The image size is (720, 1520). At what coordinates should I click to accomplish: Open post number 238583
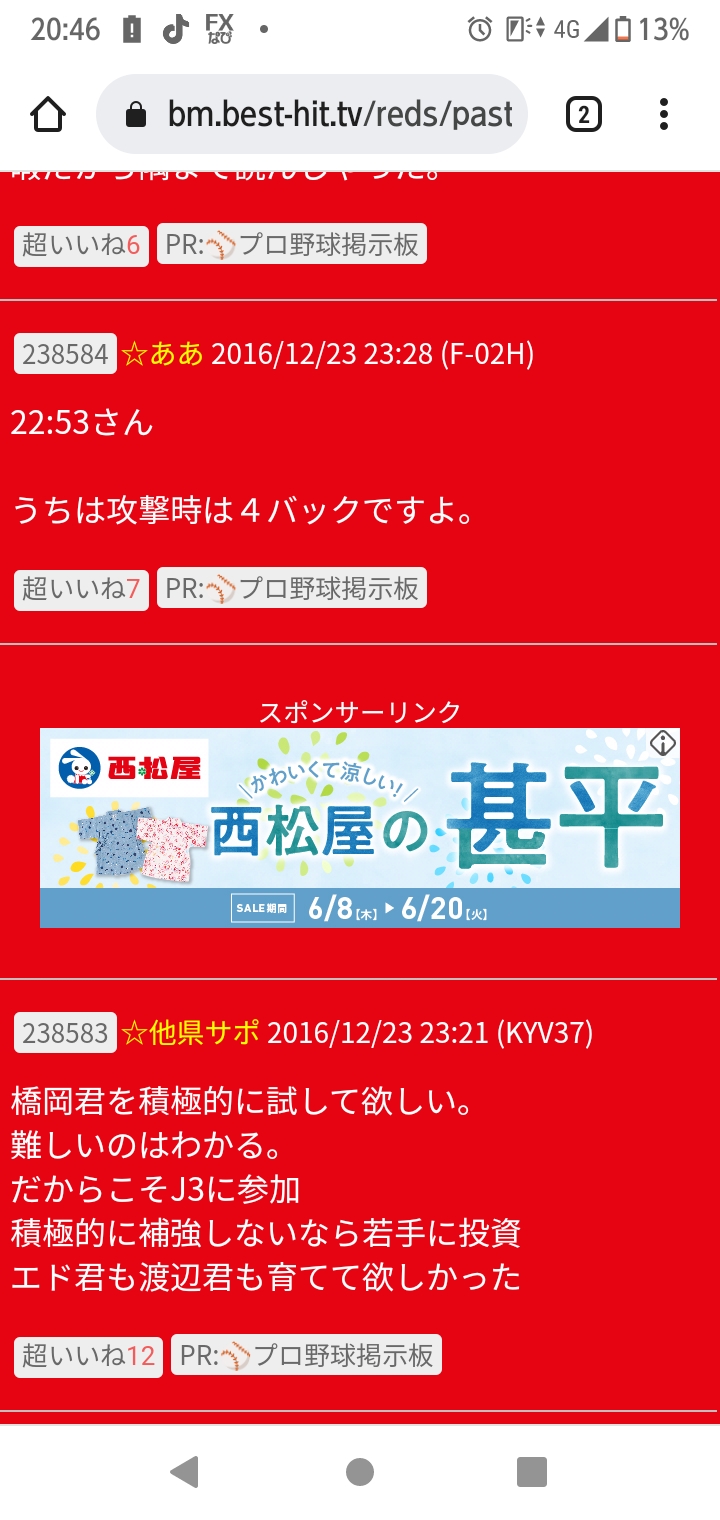click(x=65, y=1033)
